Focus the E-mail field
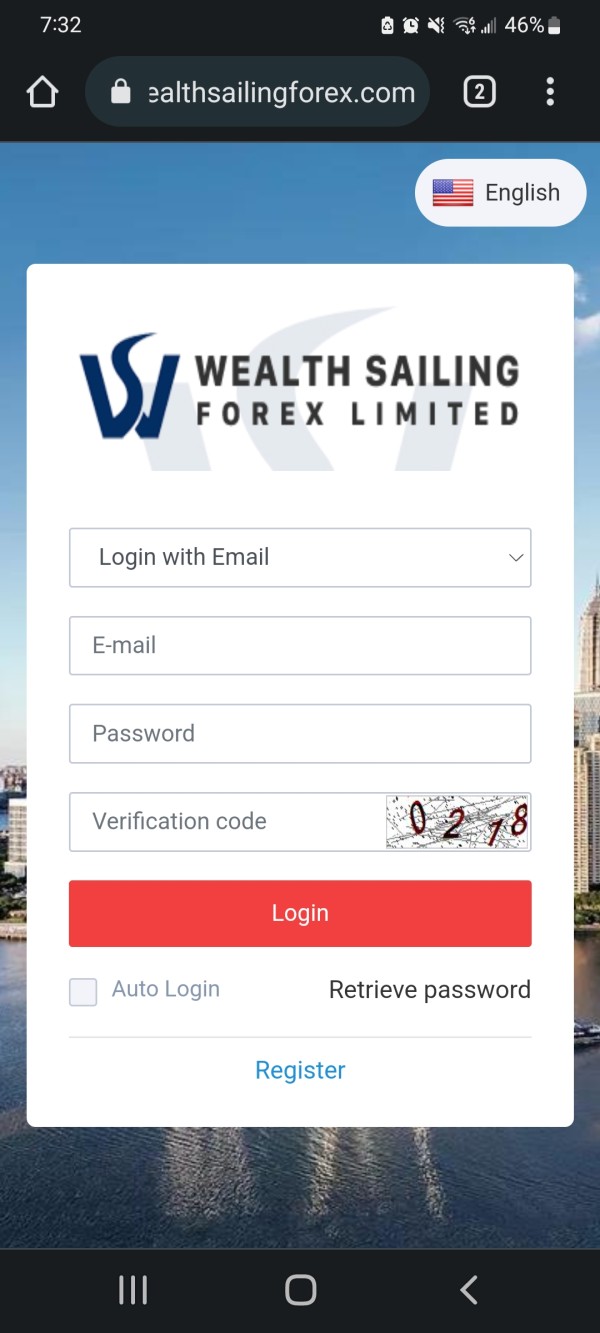 coord(300,646)
